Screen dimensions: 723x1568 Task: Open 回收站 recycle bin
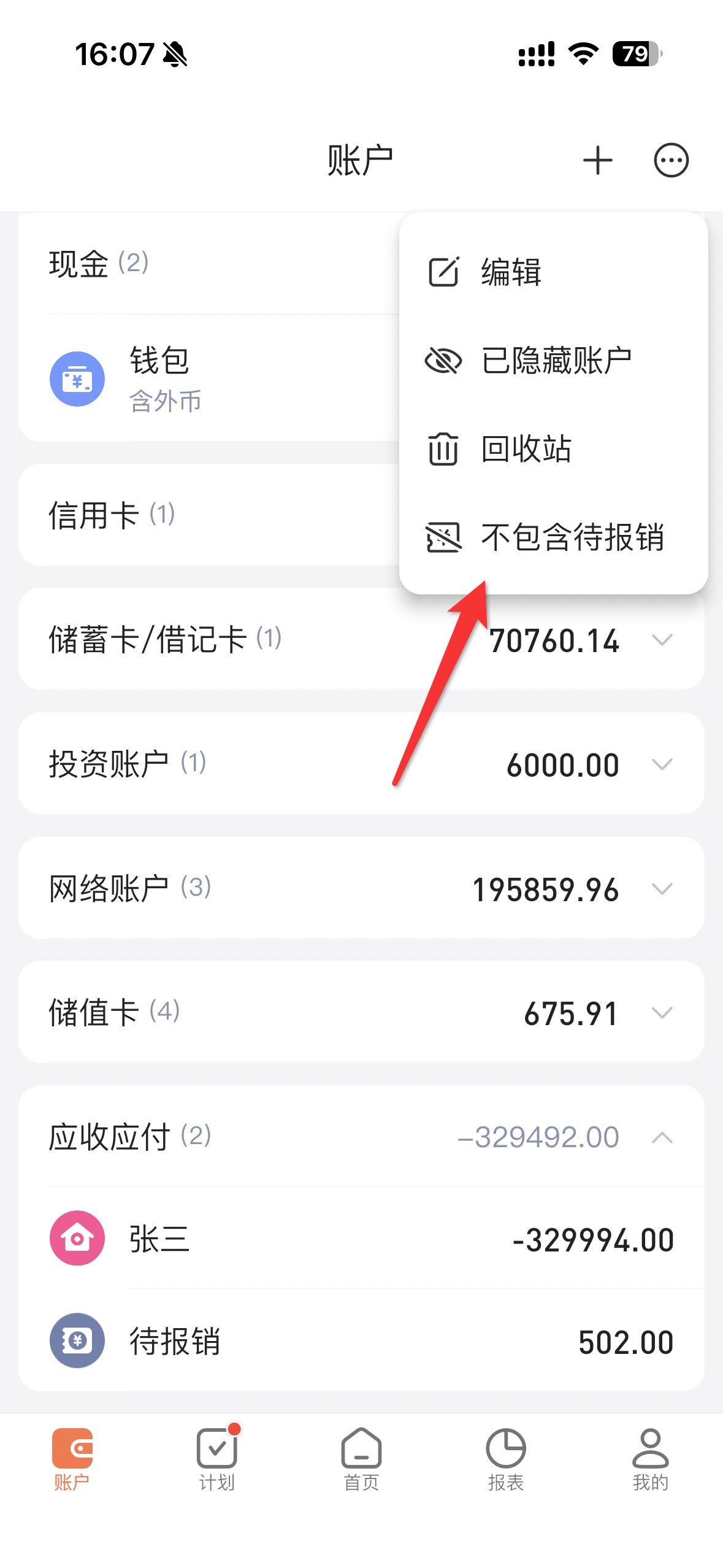pos(526,448)
